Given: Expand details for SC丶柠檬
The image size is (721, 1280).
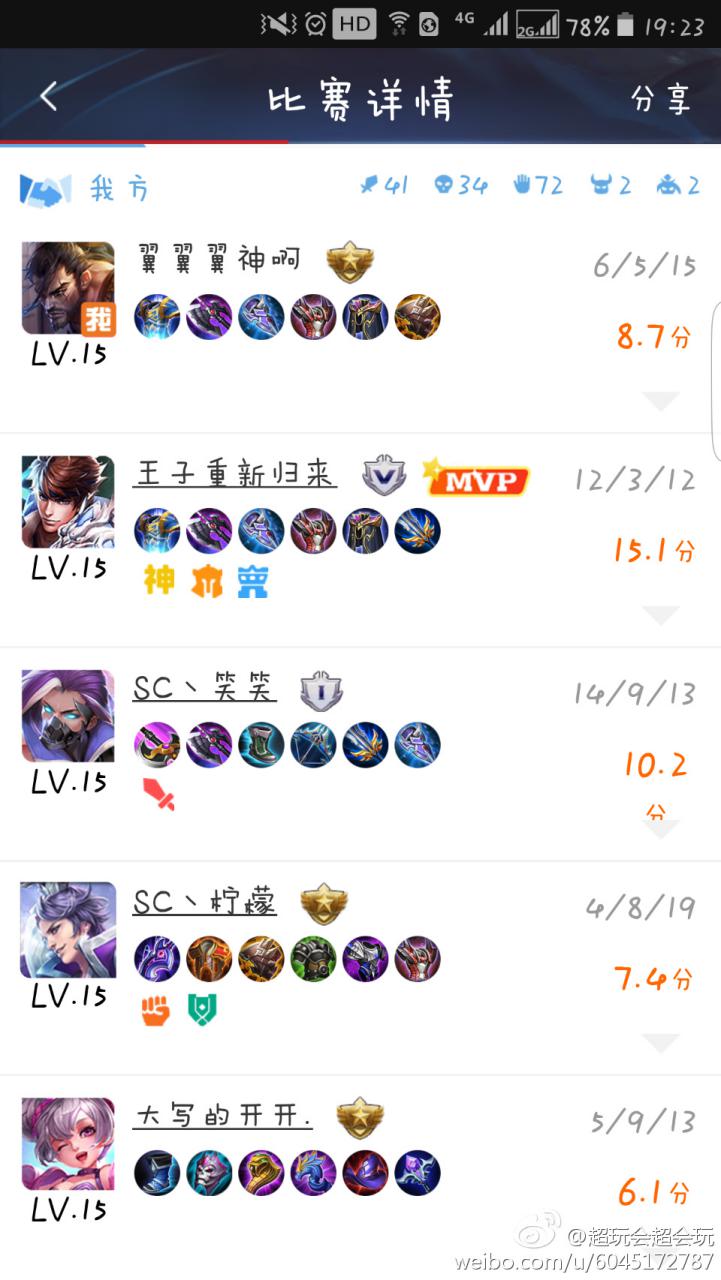Looking at the screenshot, I should coord(660,1043).
